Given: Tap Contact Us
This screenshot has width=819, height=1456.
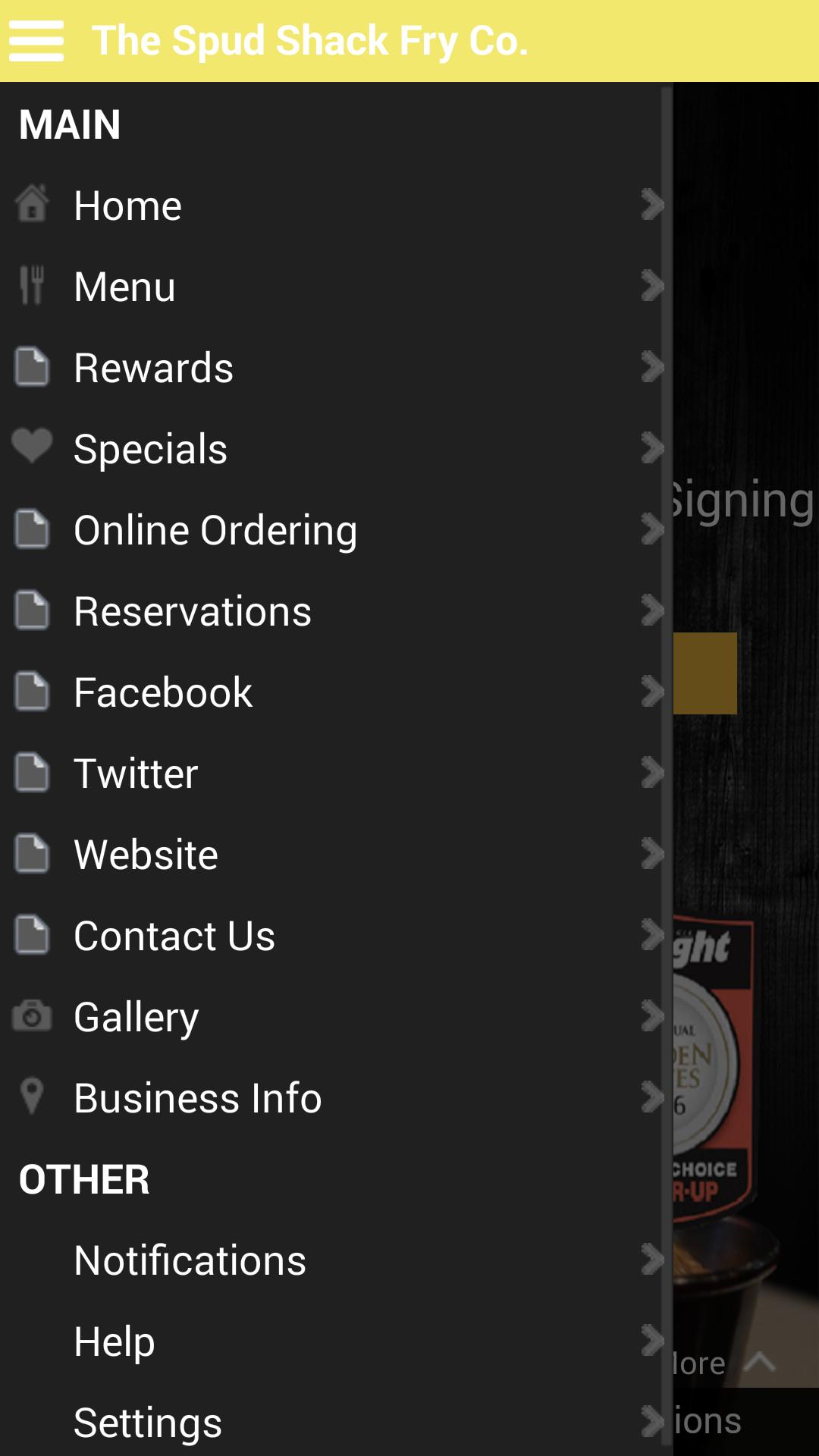Looking at the screenshot, I should pyautogui.click(x=334, y=936).
